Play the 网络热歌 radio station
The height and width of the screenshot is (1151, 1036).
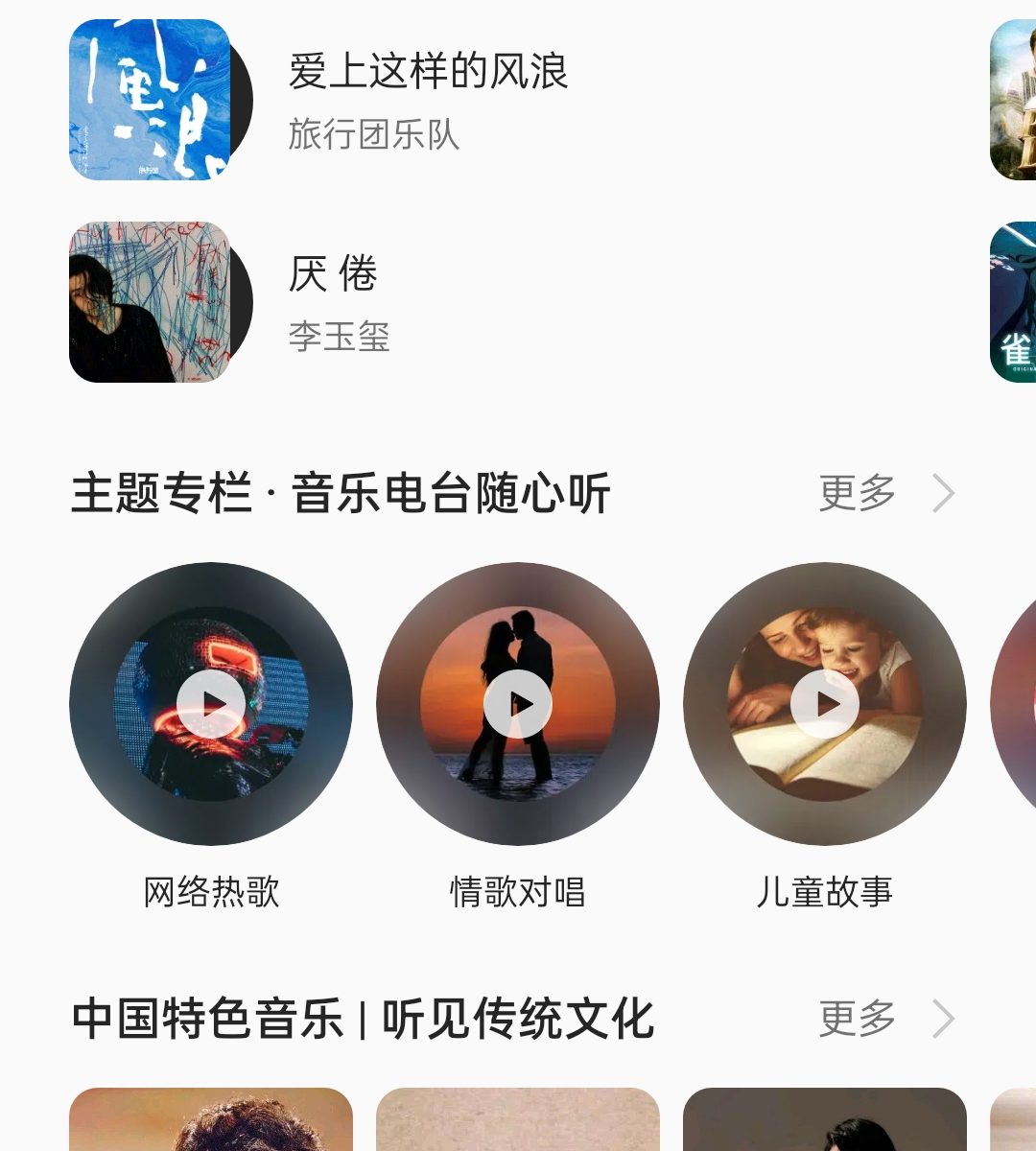click(211, 704)
